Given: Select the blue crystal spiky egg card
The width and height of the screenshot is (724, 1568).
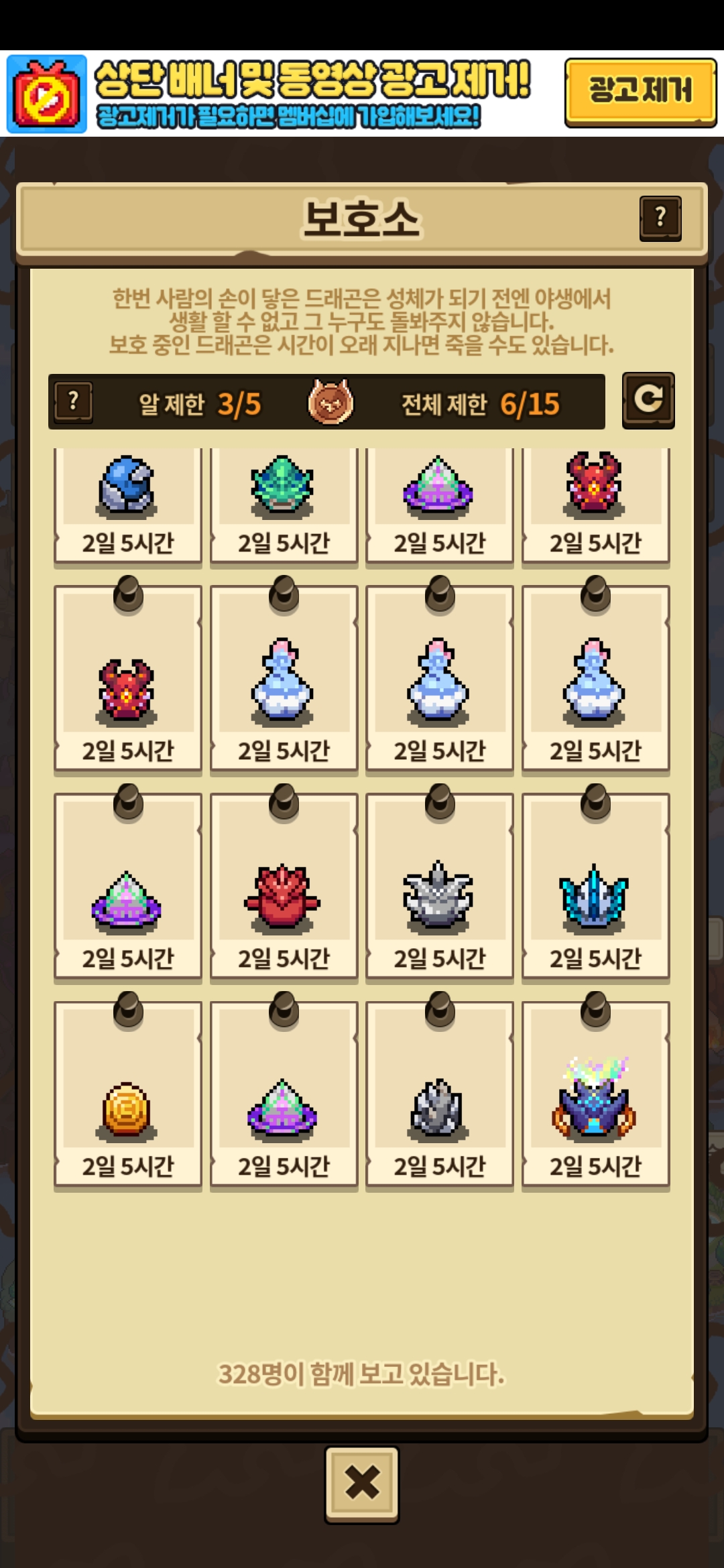Looking at the screenshot, I should pyautogui.click(x=595, y=891).
